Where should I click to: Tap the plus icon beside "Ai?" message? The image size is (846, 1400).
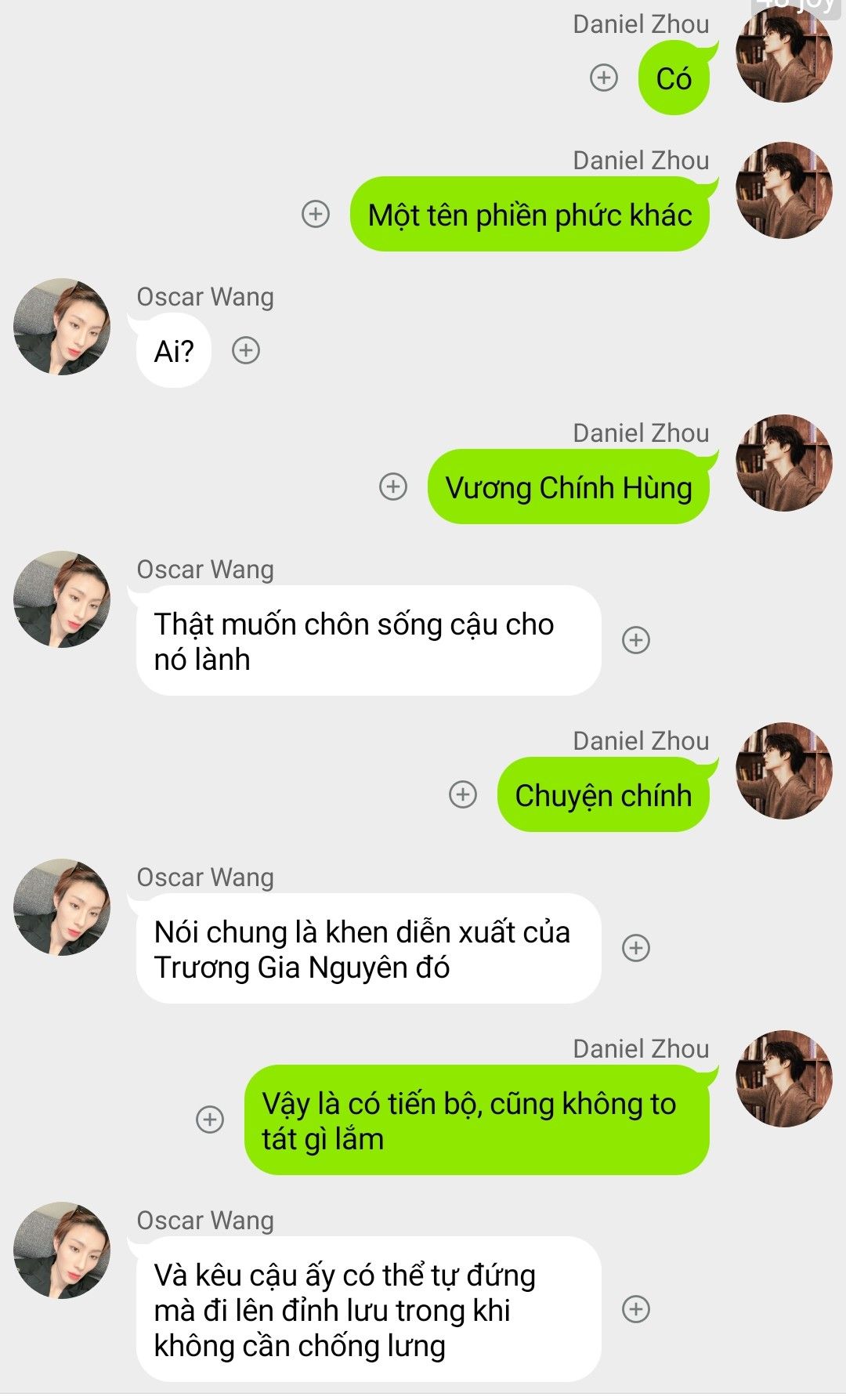pos(246,350)
